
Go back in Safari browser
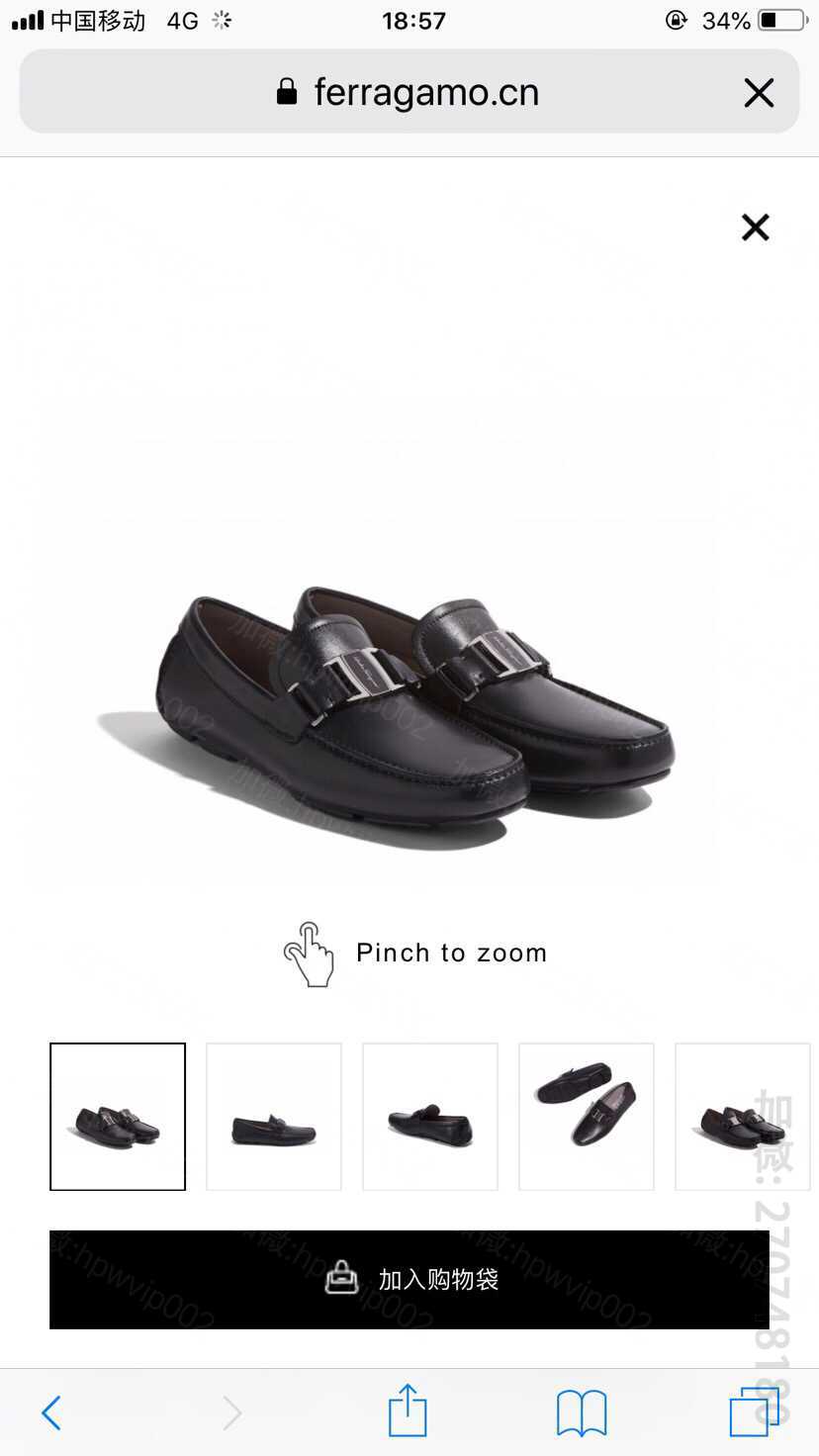(51, 1412)
